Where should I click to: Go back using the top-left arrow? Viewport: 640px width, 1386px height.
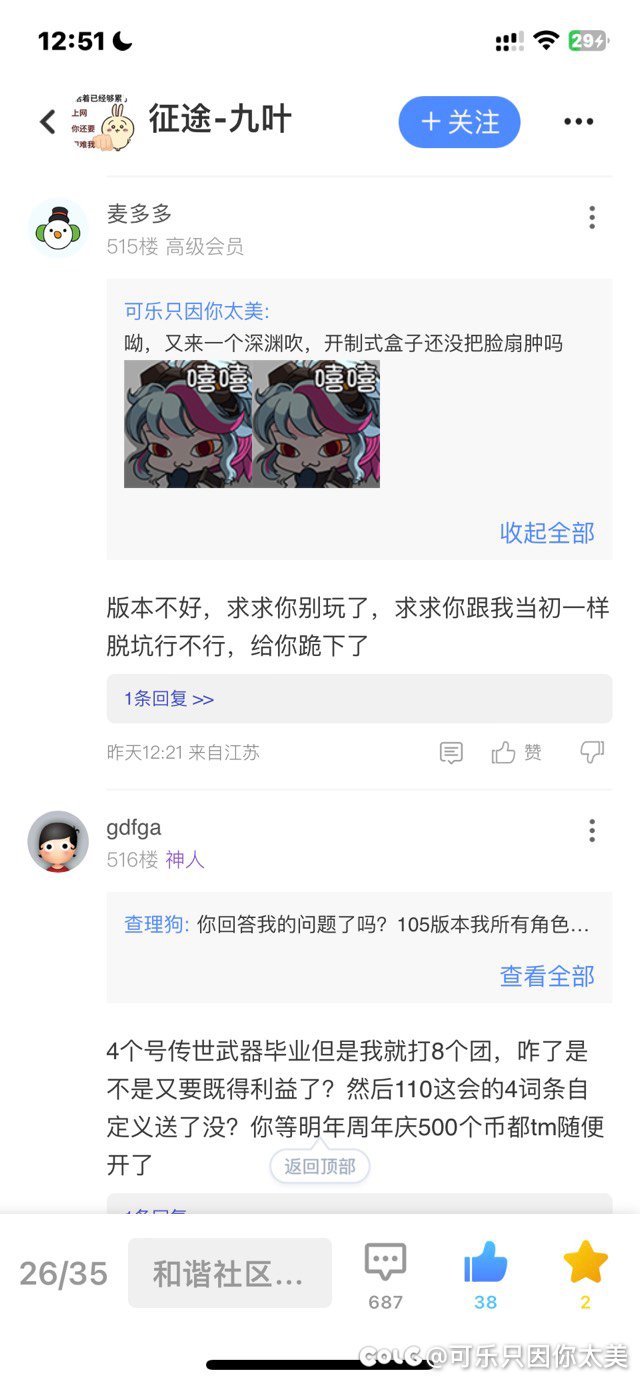47,122
